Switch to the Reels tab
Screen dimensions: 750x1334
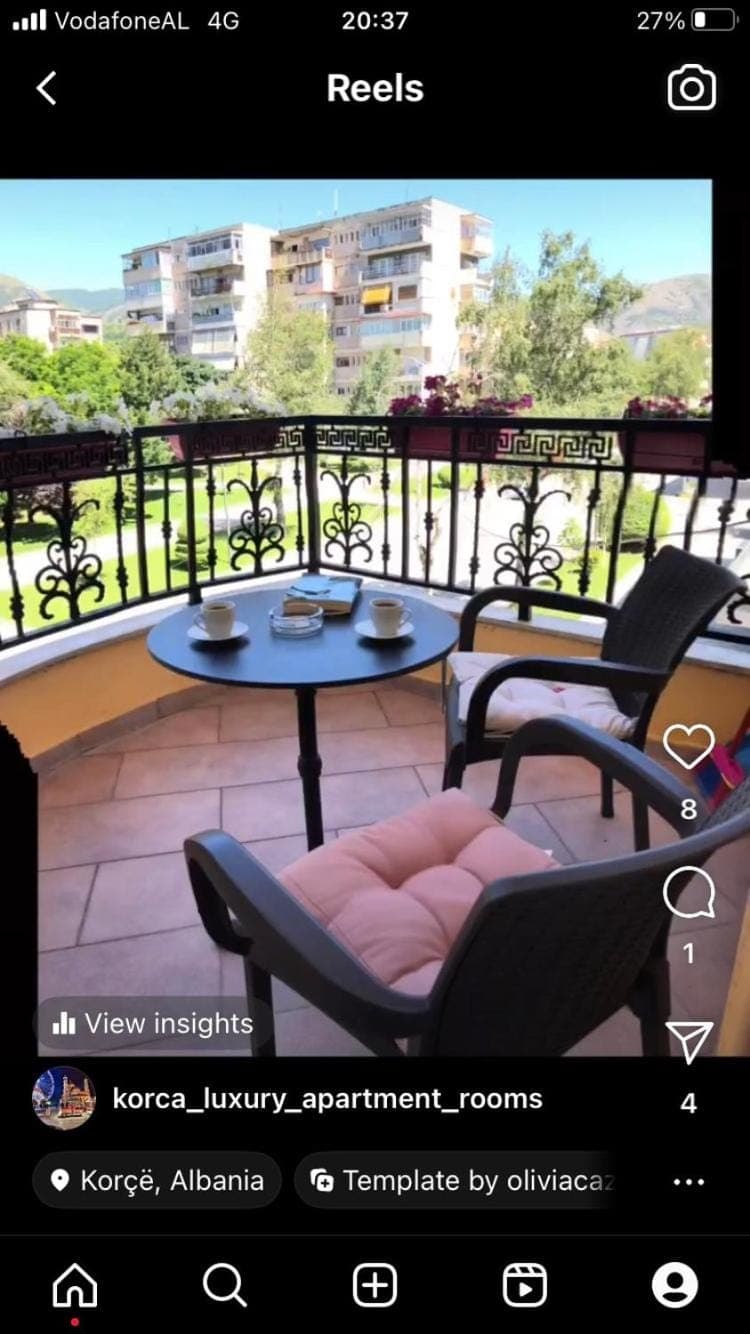(525, 1285)
